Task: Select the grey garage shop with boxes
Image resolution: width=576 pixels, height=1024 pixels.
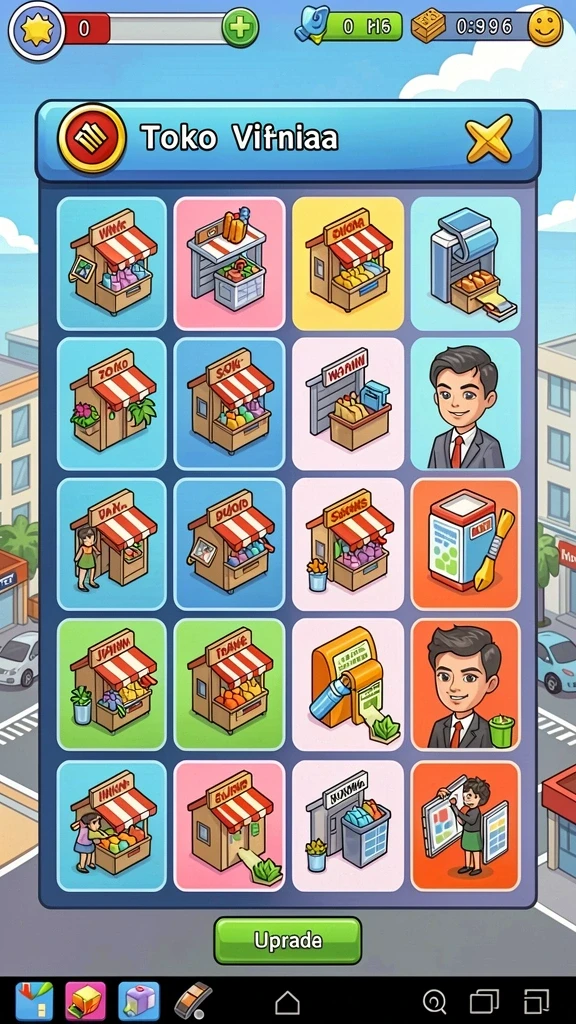Action: [348, 404]
